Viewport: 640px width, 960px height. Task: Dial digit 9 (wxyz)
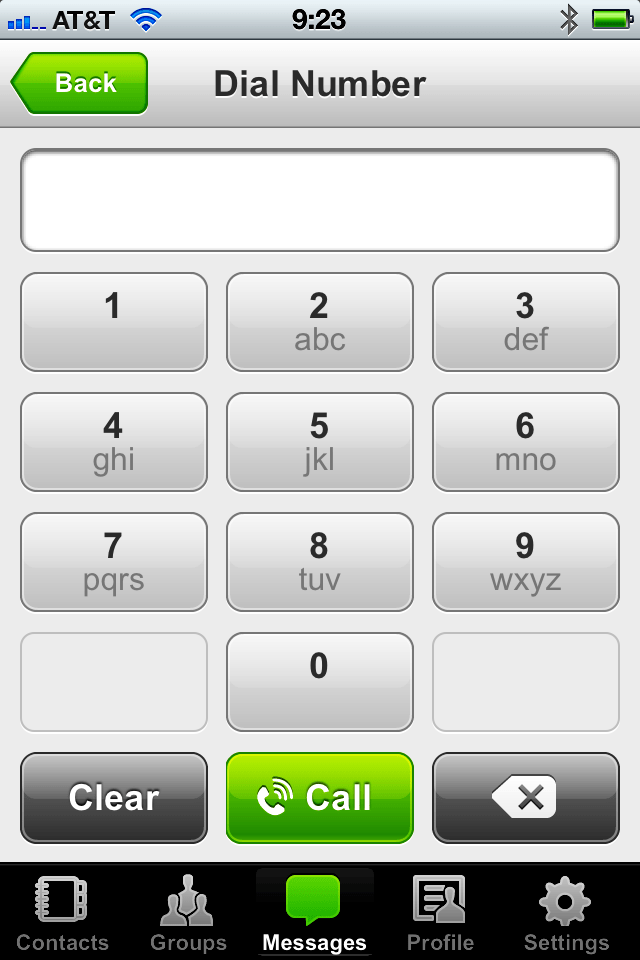point(526,561)
